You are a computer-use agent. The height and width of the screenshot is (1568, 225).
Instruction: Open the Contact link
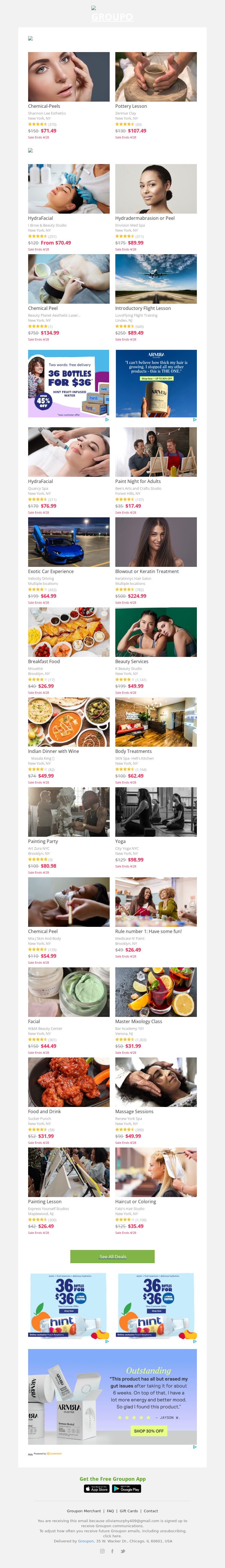[150, 1511]
